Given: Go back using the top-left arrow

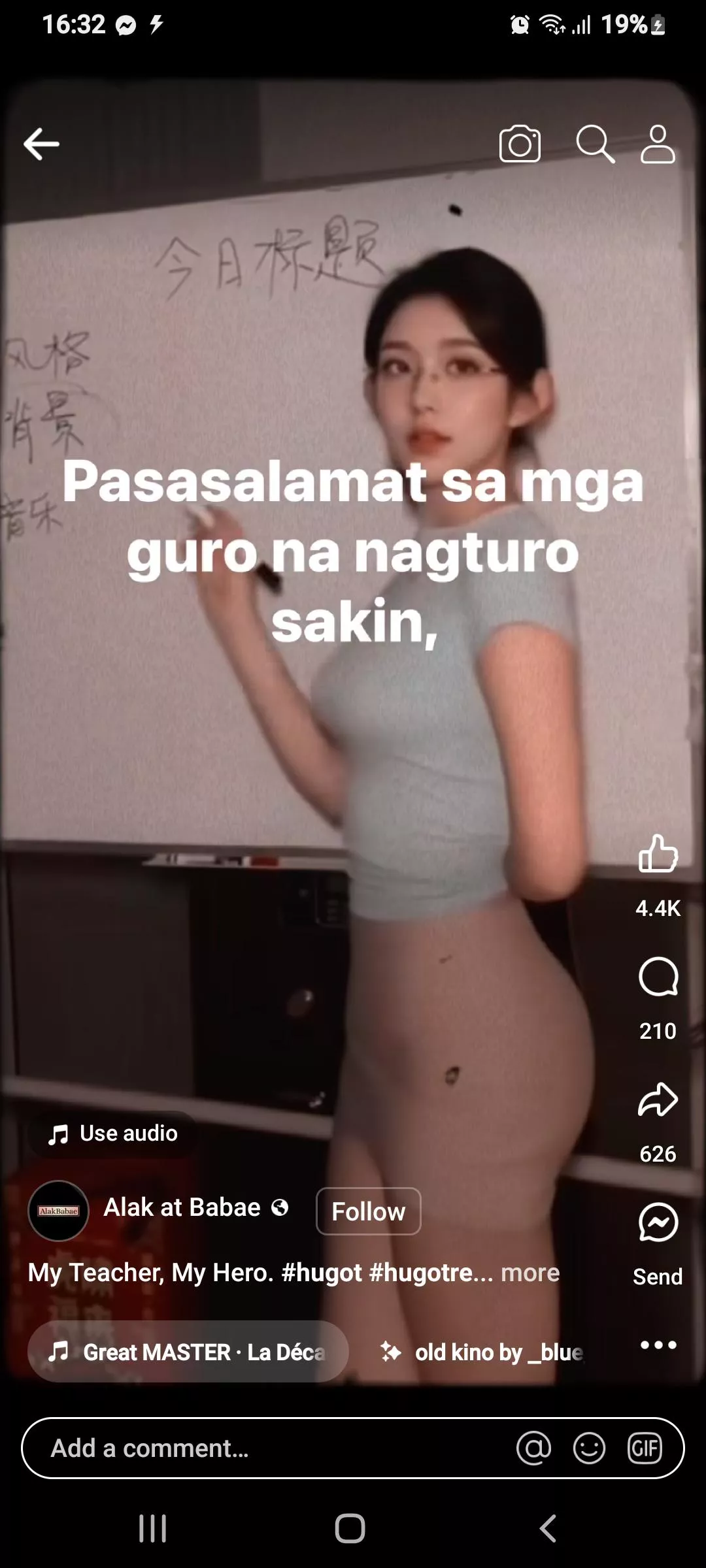Looking at the screenshot, I should point(41,144).
